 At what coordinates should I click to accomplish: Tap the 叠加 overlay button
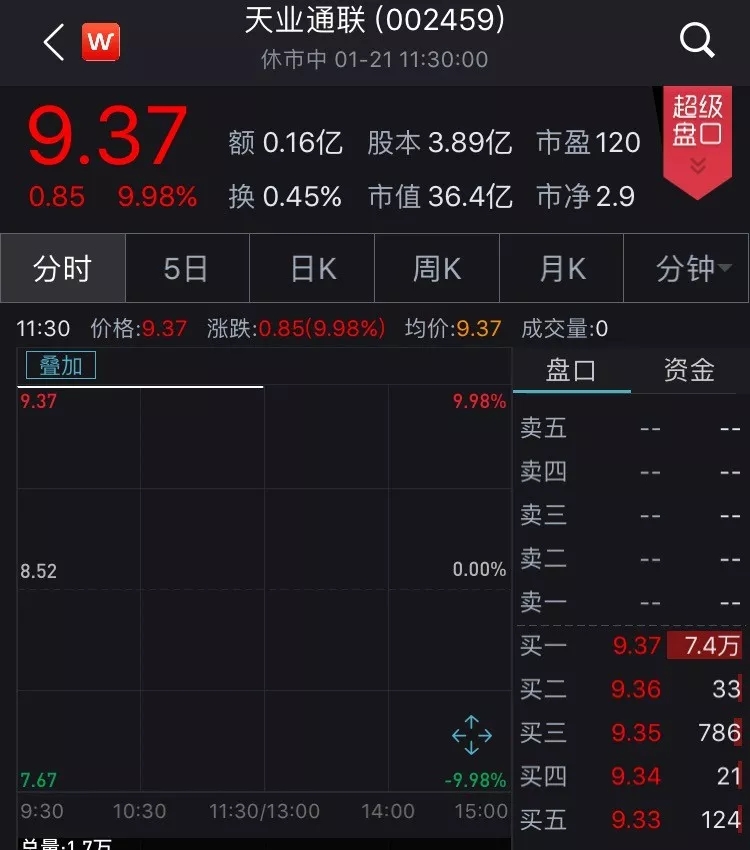[61, 366]
